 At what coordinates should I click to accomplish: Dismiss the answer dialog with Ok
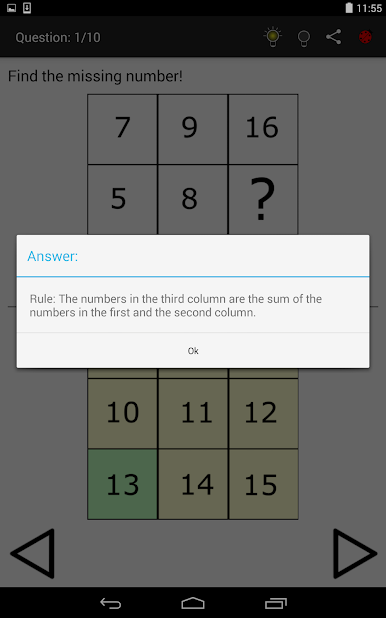tap(193, 350)
